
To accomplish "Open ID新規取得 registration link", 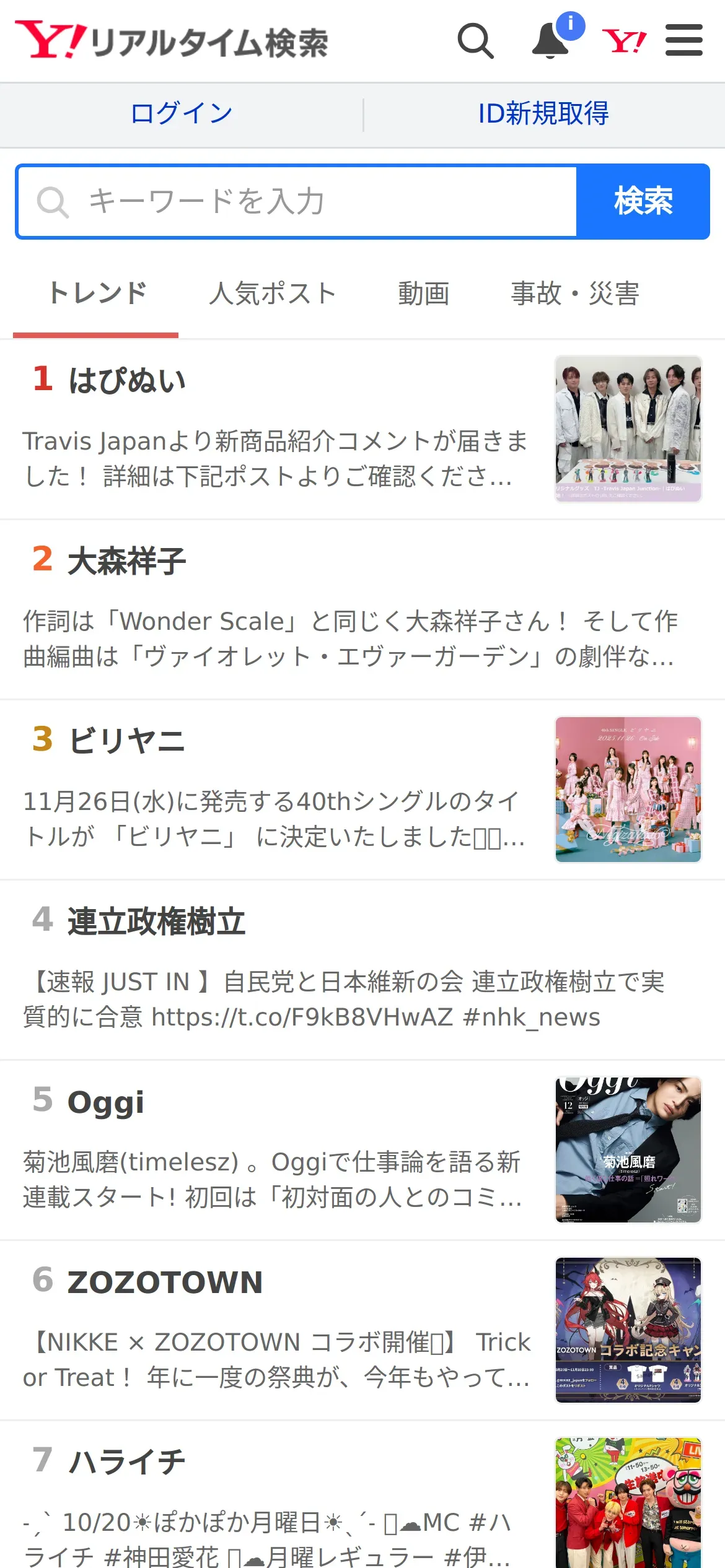I will click(x=543, y=114).
